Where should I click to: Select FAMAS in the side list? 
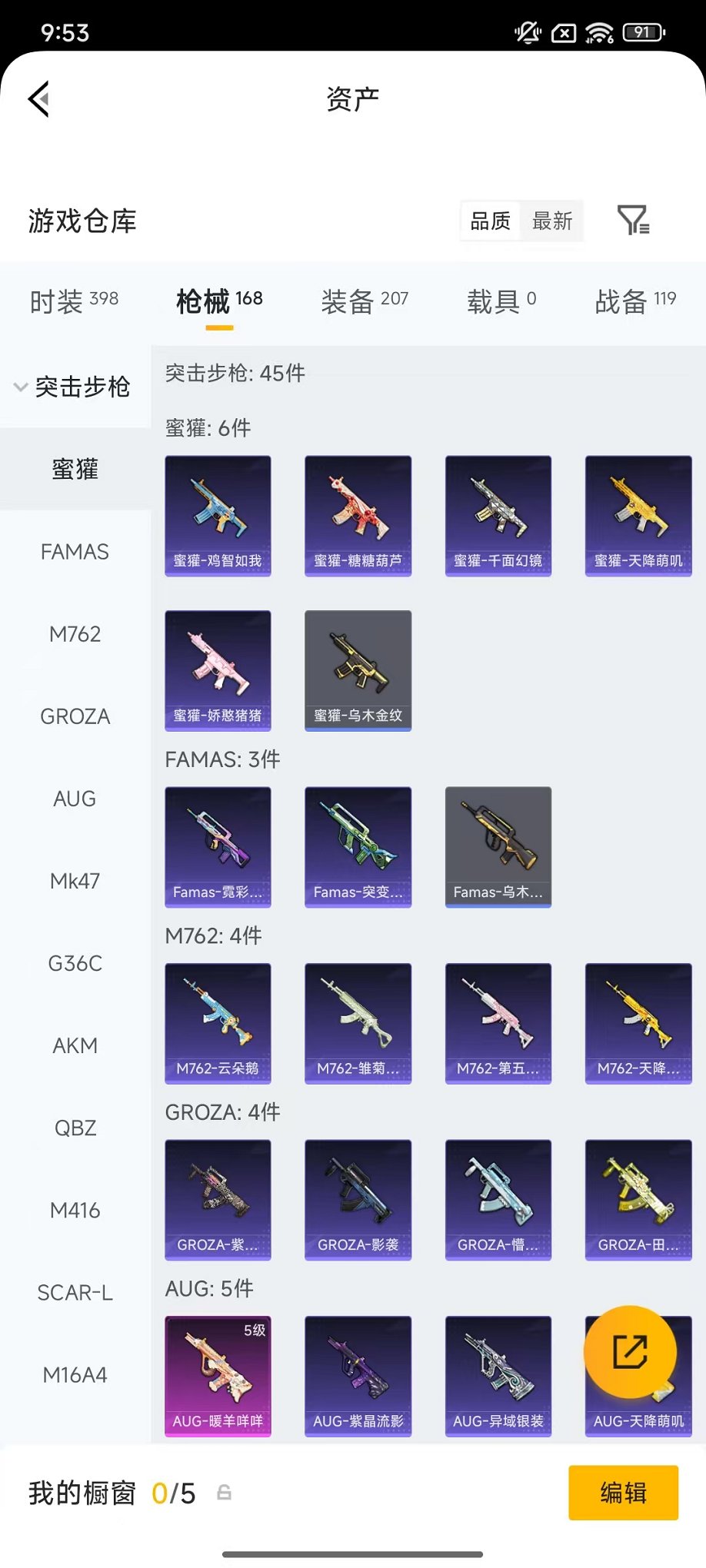click(75, 552)
